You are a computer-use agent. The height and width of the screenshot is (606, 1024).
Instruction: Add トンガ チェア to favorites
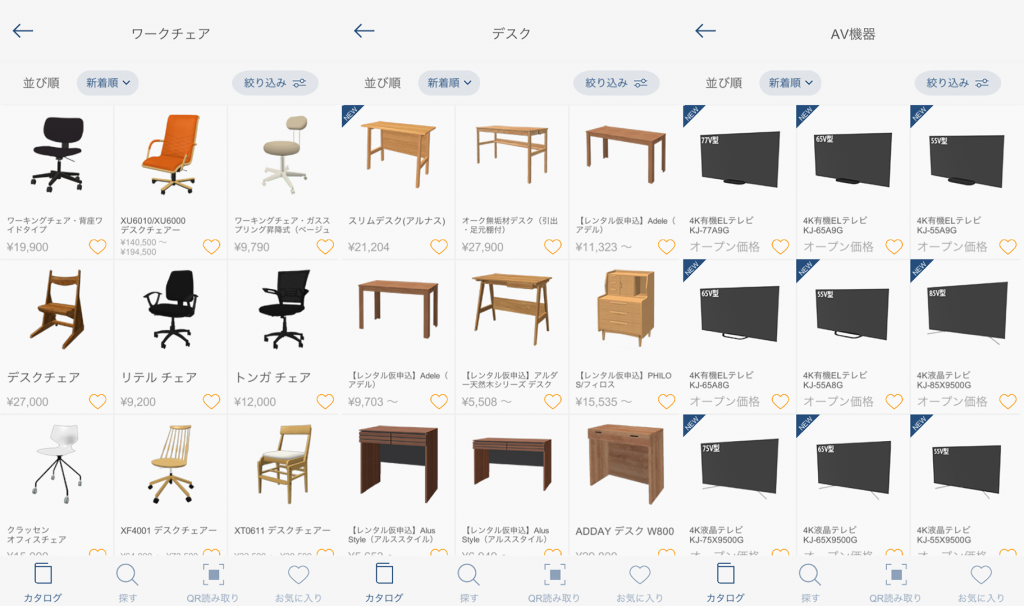pyautogui.click(x=325, y=401)
